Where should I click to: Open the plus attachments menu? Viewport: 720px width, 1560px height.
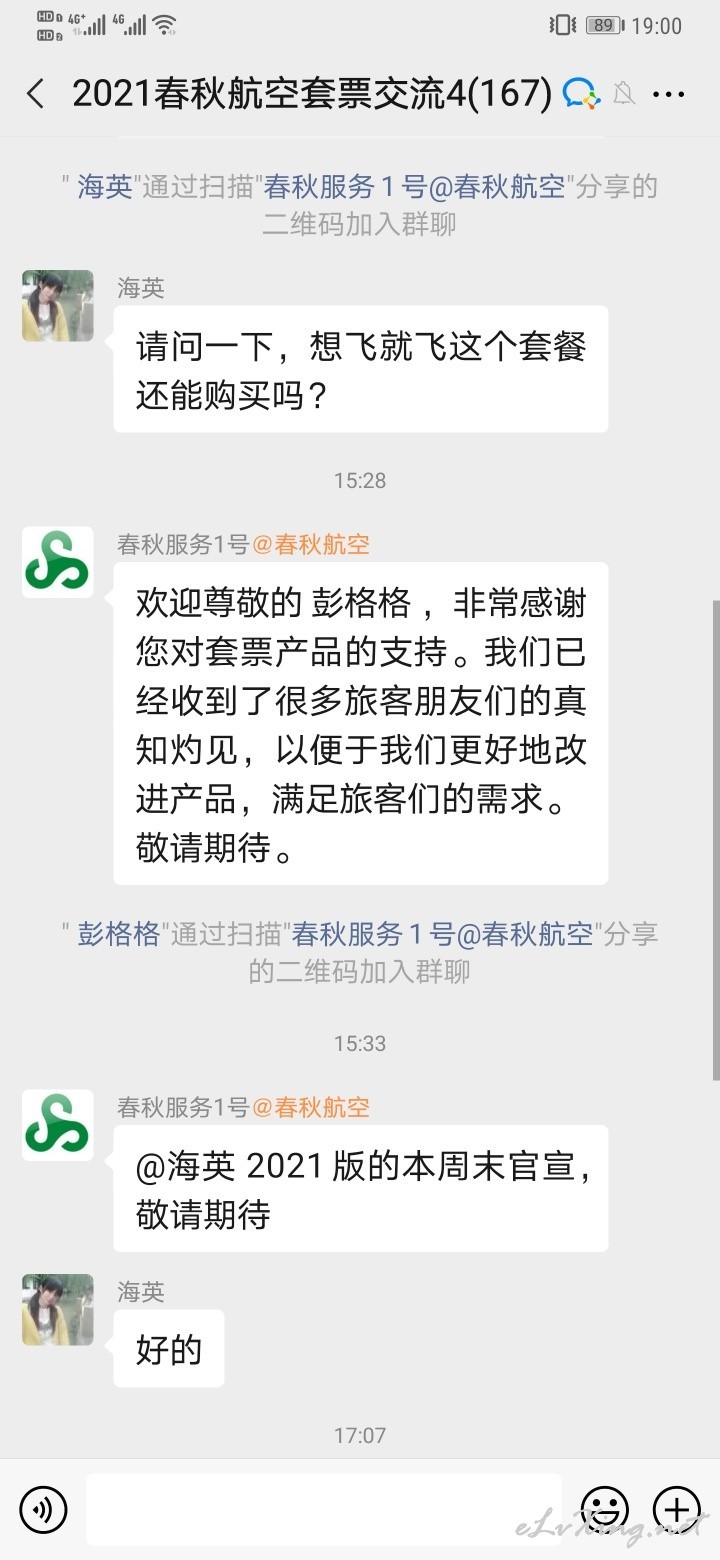[677, 1509]
